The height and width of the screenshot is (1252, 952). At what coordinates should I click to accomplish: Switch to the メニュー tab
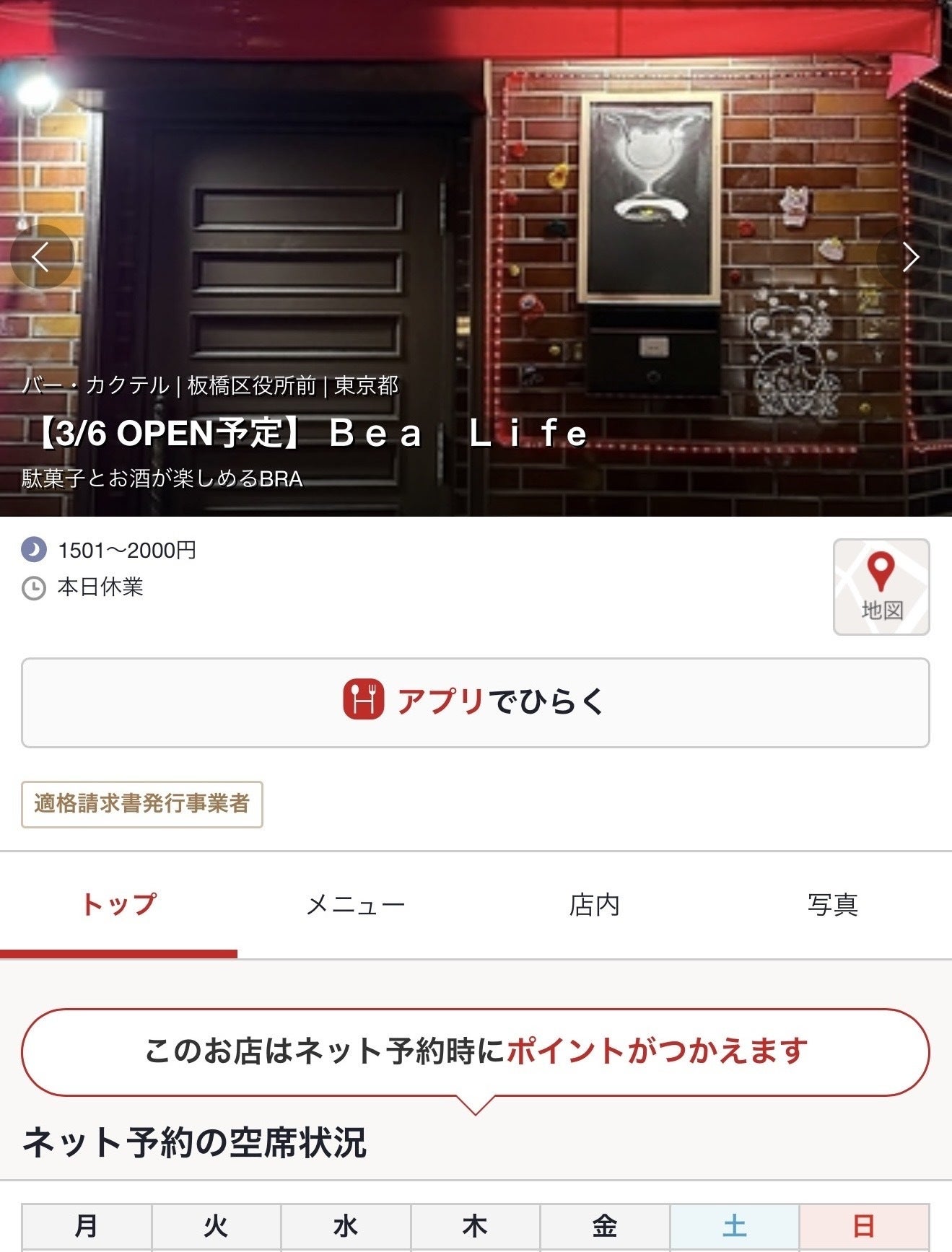point(356,905)
